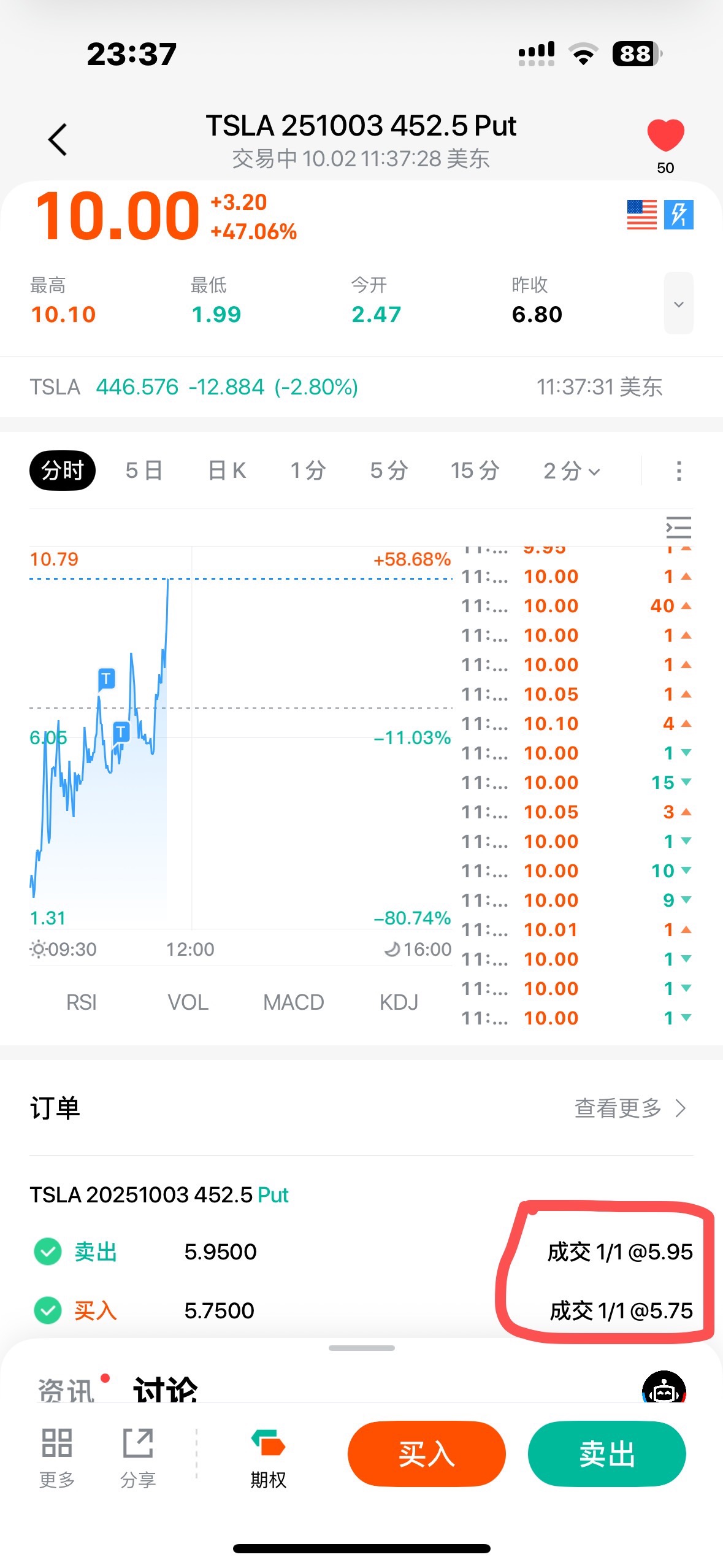Toggle the red heart favorite icon

pos(665,135)
